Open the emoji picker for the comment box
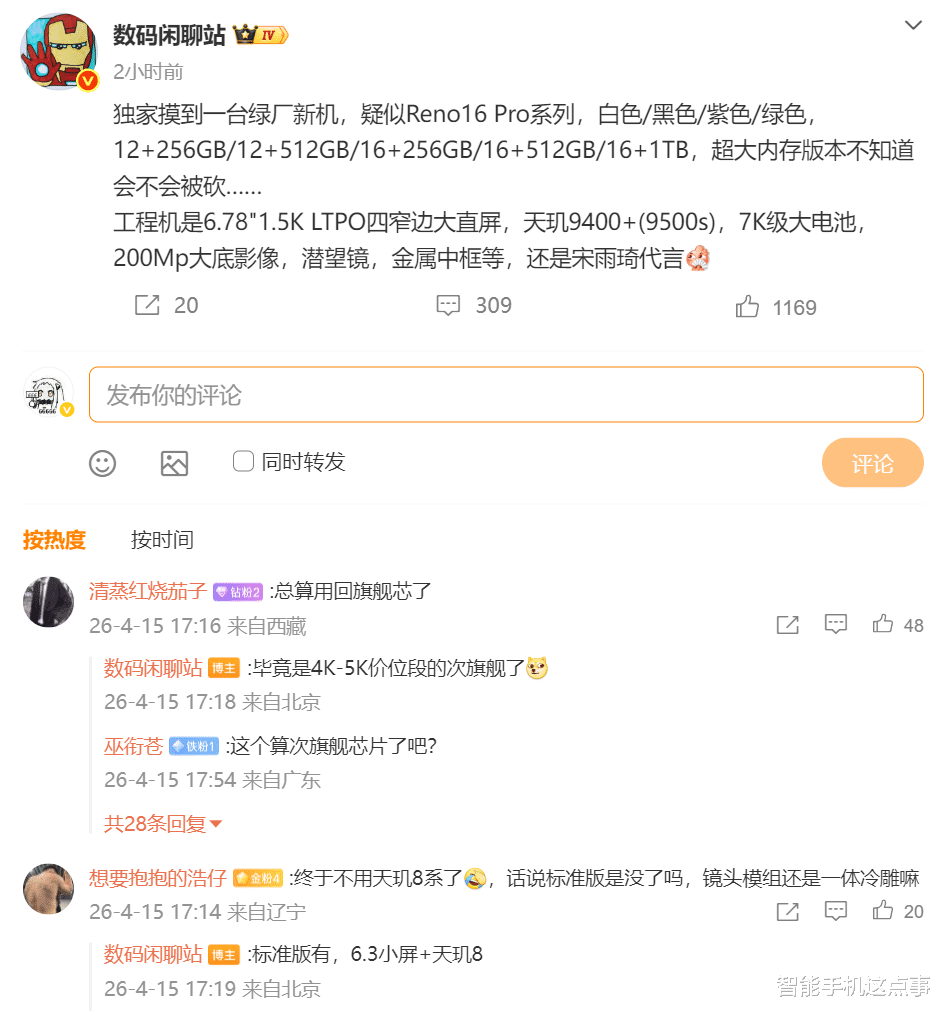942x1011 pixels. pos(102,463)
